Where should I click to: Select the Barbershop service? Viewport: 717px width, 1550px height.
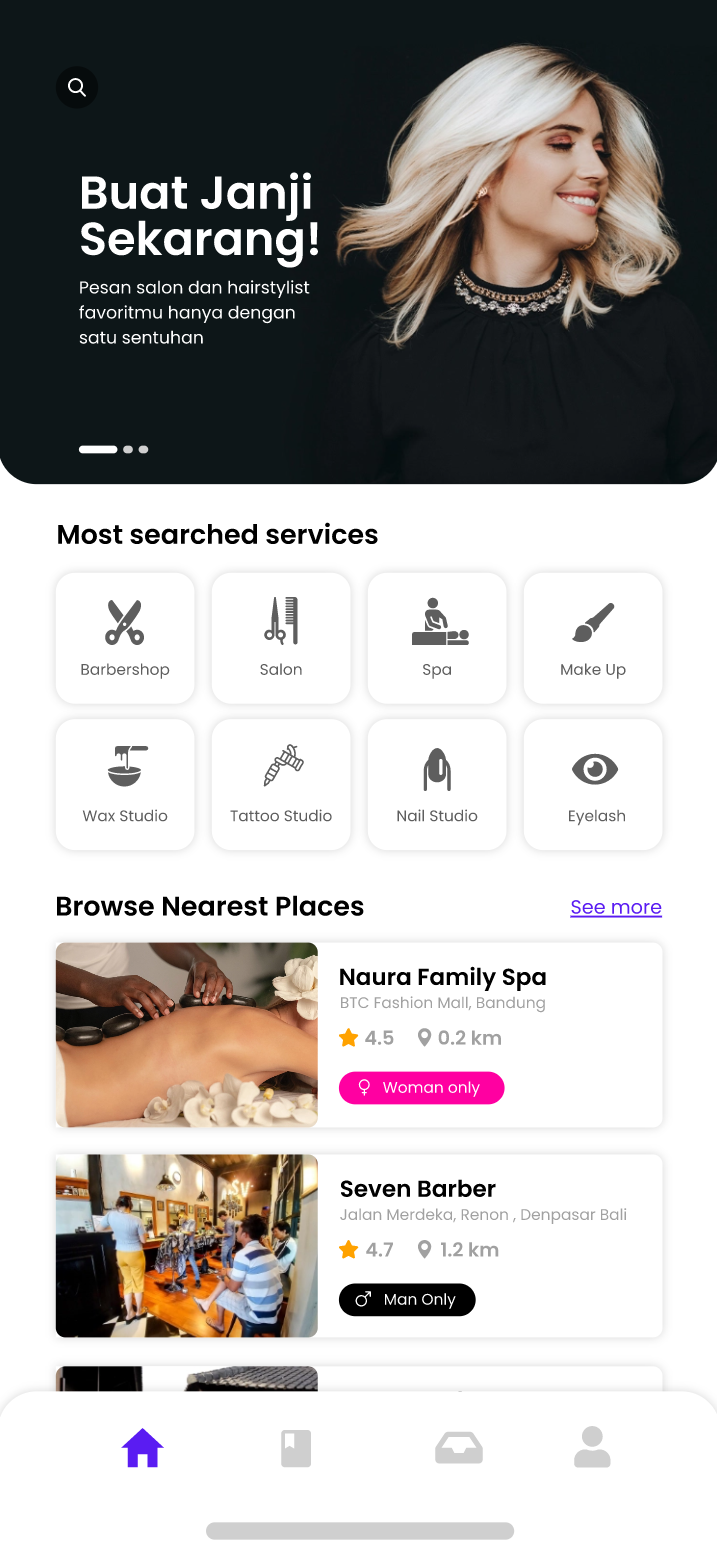(x=125, y=638)
